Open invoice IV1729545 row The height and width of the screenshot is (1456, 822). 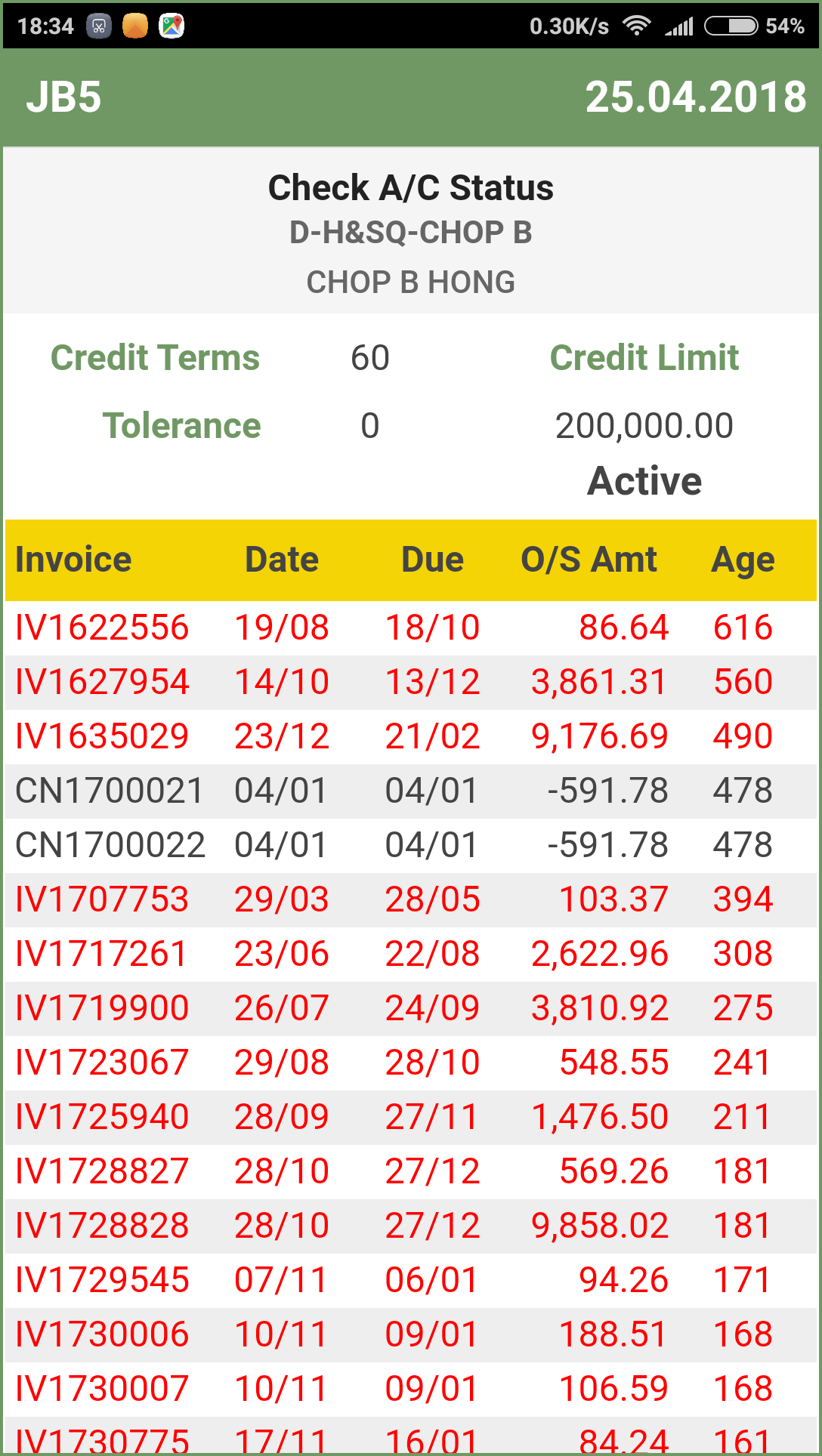[x=411, y=1281]
